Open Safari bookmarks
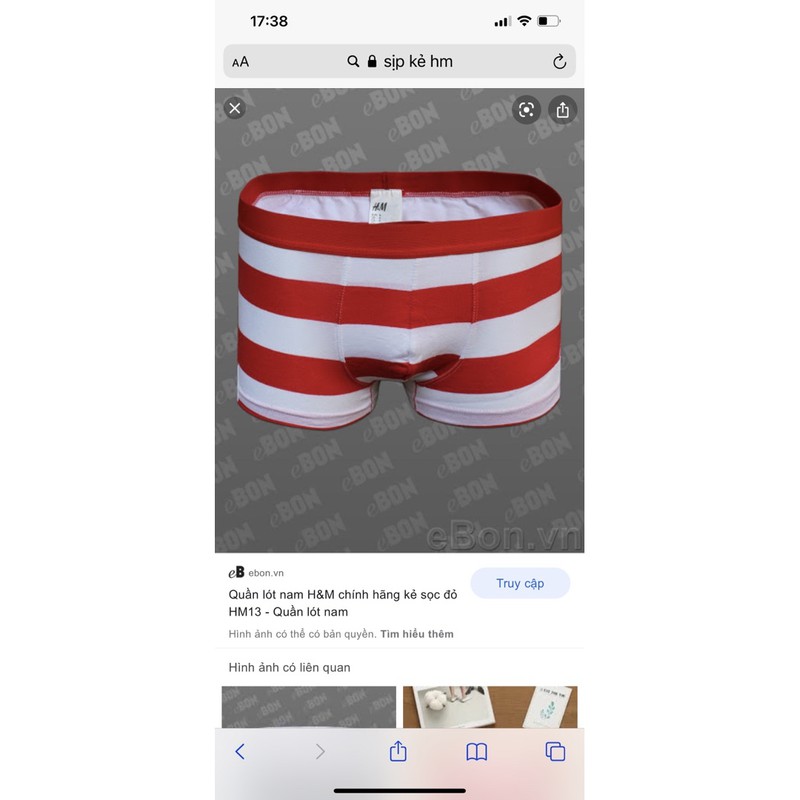 click(x=477, y=752)
